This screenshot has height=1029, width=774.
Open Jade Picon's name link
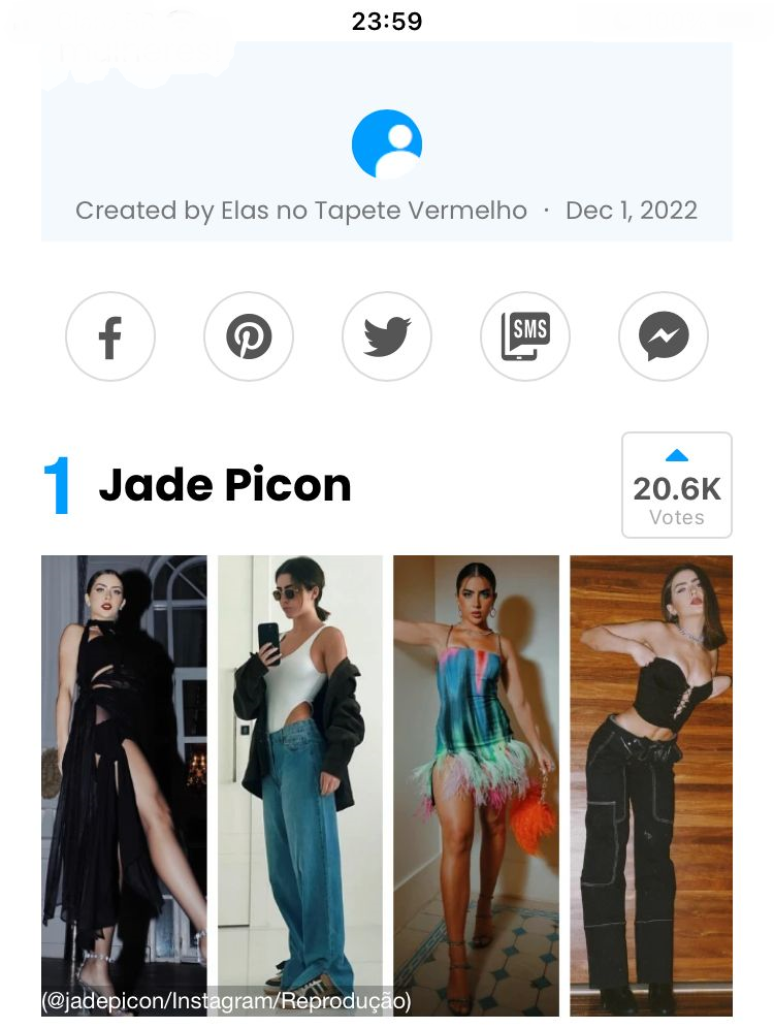[x=225, y=485]
